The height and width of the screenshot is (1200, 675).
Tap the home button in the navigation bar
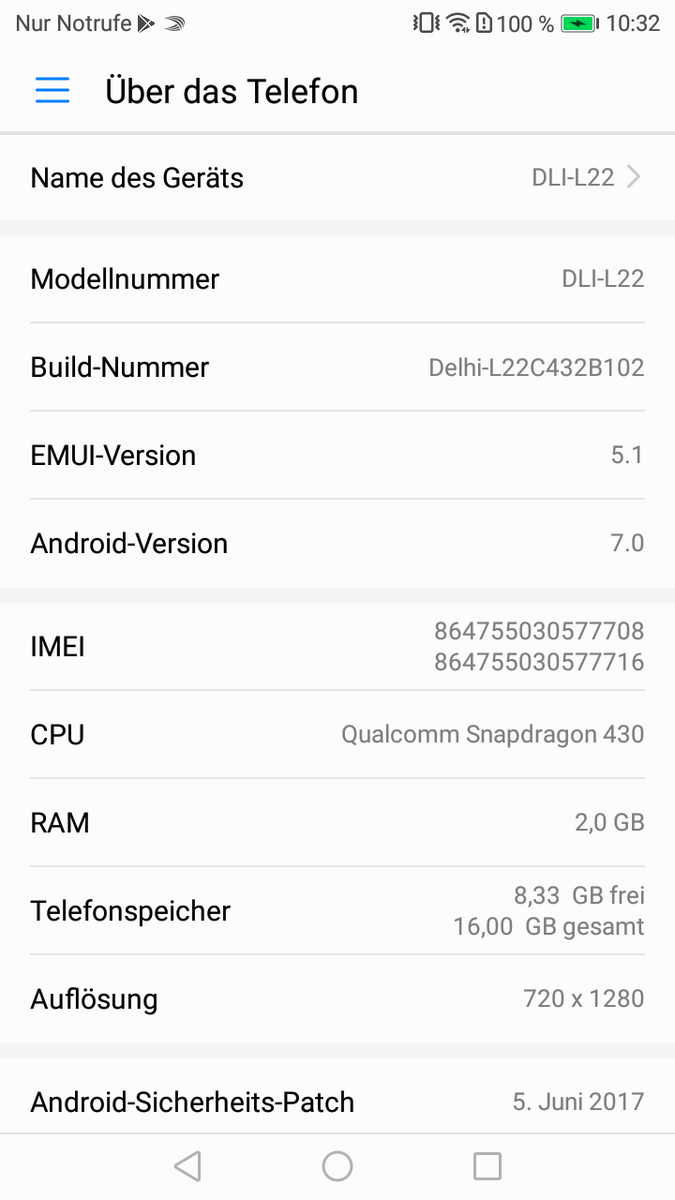[x=337, y=1166]
